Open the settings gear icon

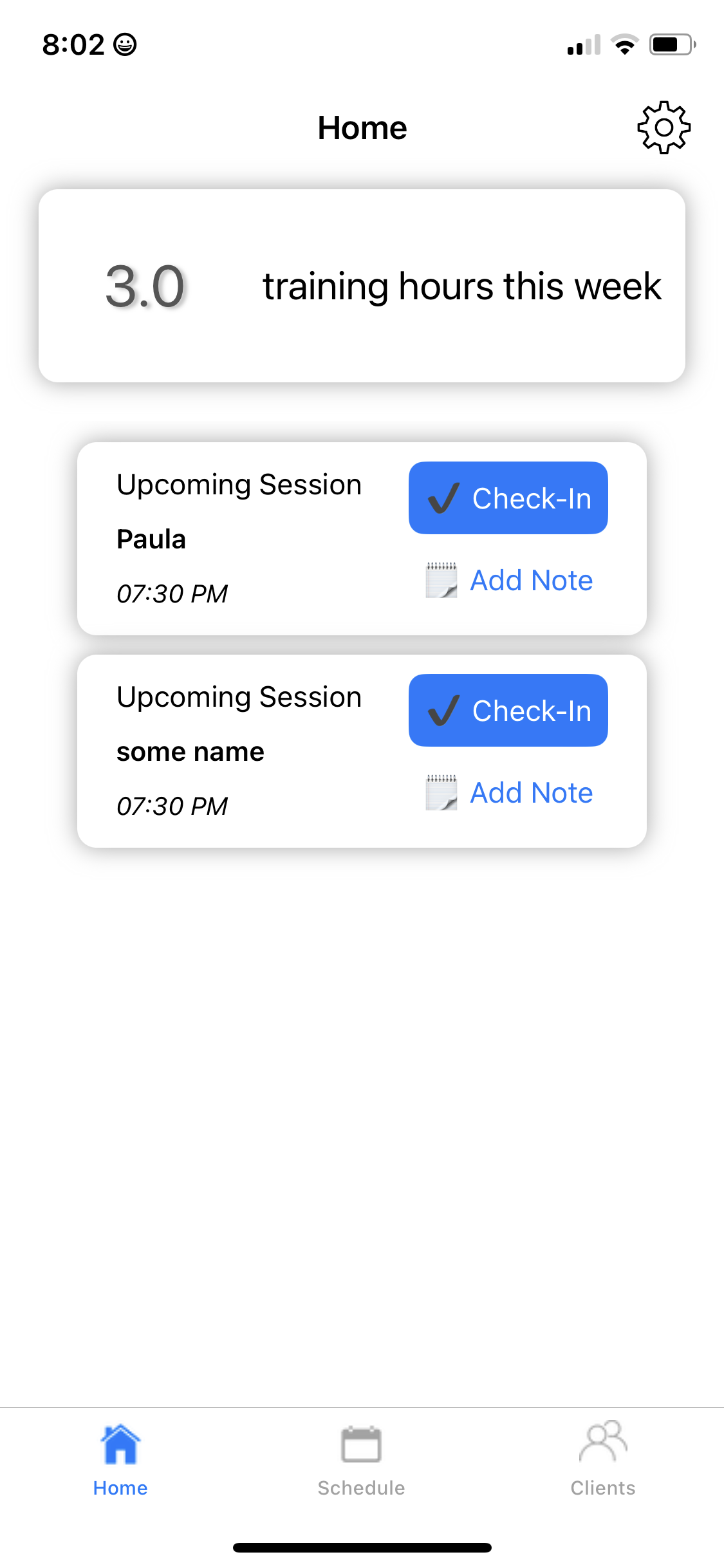pos(664,127)
